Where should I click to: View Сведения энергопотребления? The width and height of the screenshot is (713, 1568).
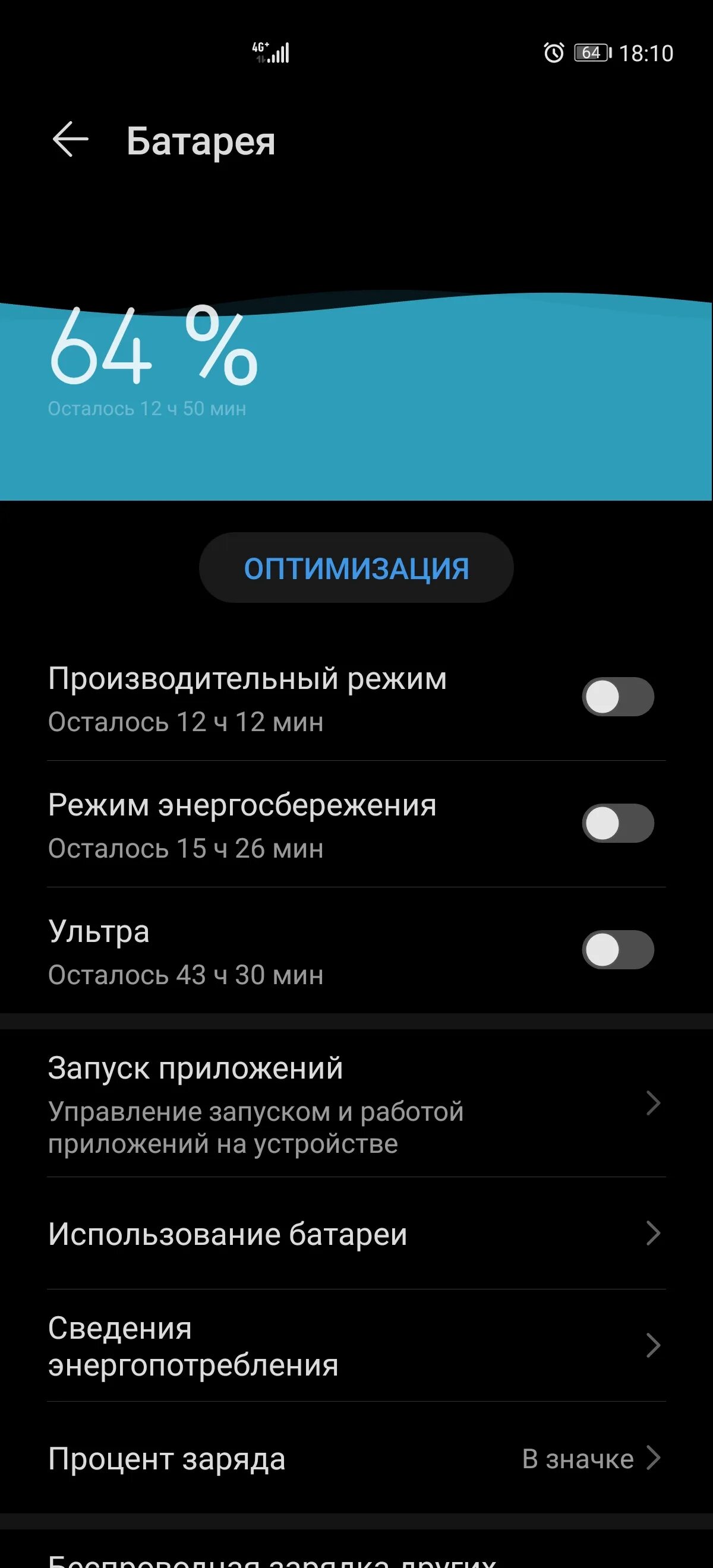click(356, 1346)
